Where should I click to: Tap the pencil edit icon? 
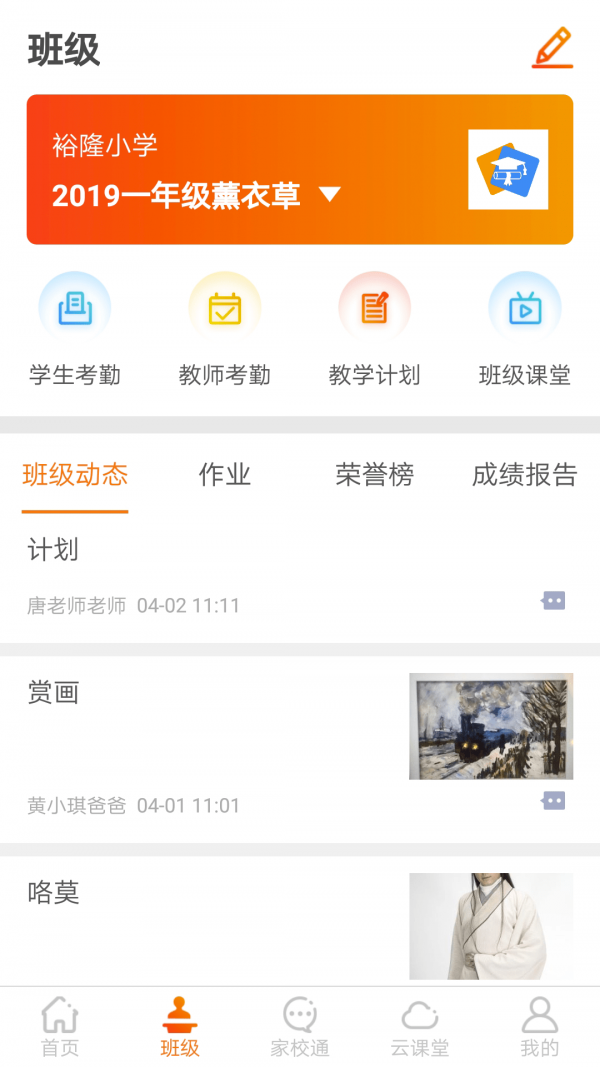tap(552, 48)
